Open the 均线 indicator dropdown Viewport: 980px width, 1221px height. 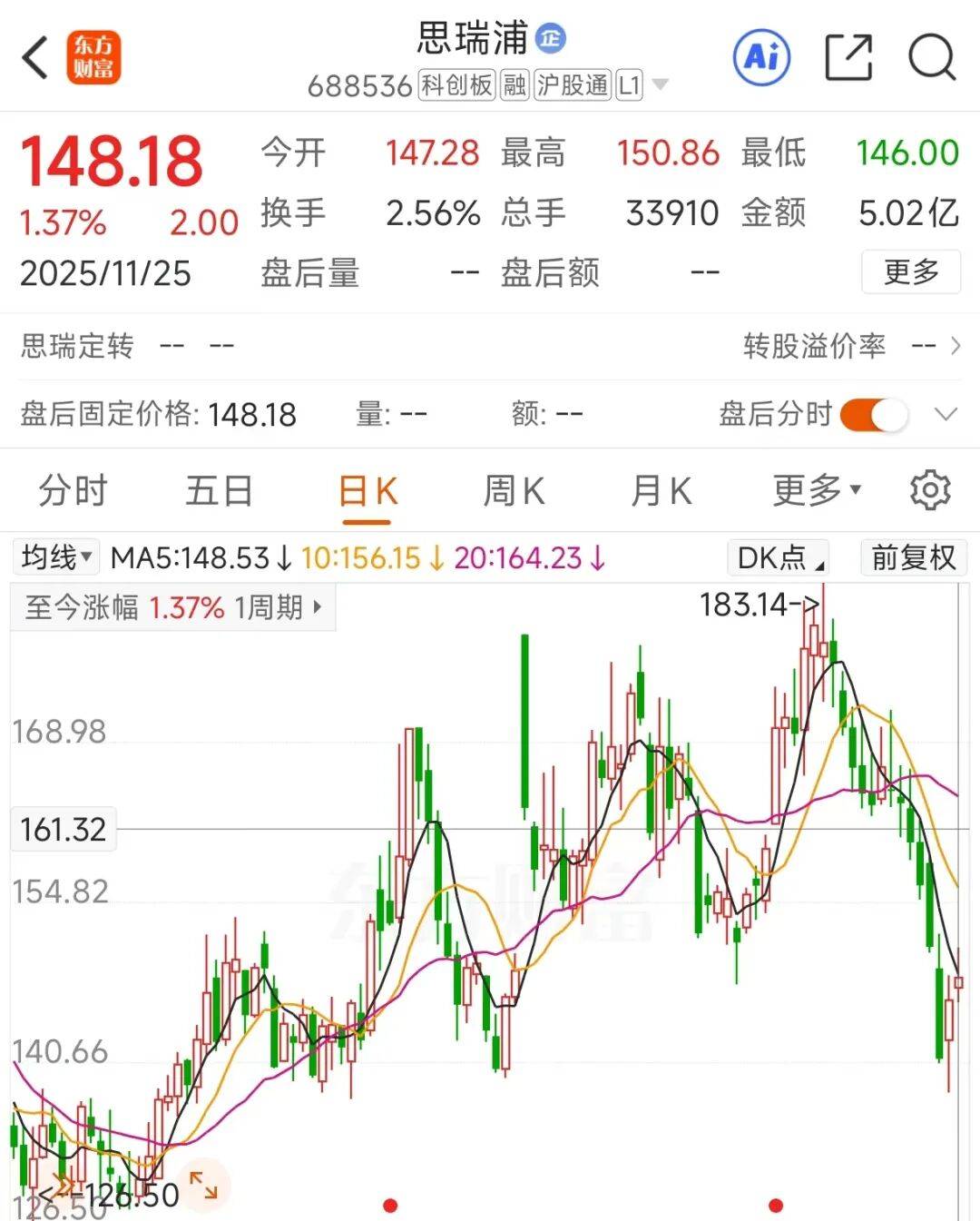(x=57, y=557)
